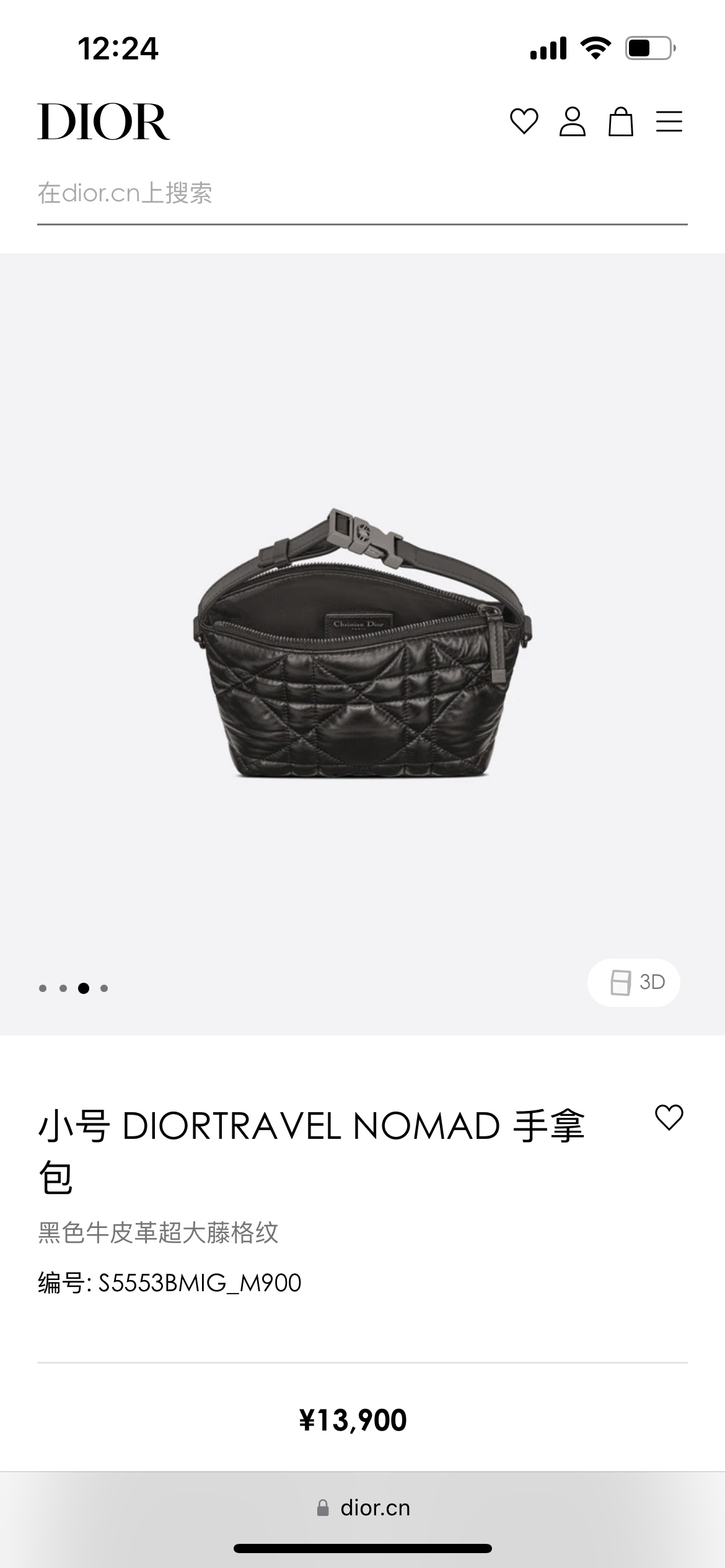Open the wishlist heart in header
The width and height of the screenshot is (725, 1568).
pos(524,121)
